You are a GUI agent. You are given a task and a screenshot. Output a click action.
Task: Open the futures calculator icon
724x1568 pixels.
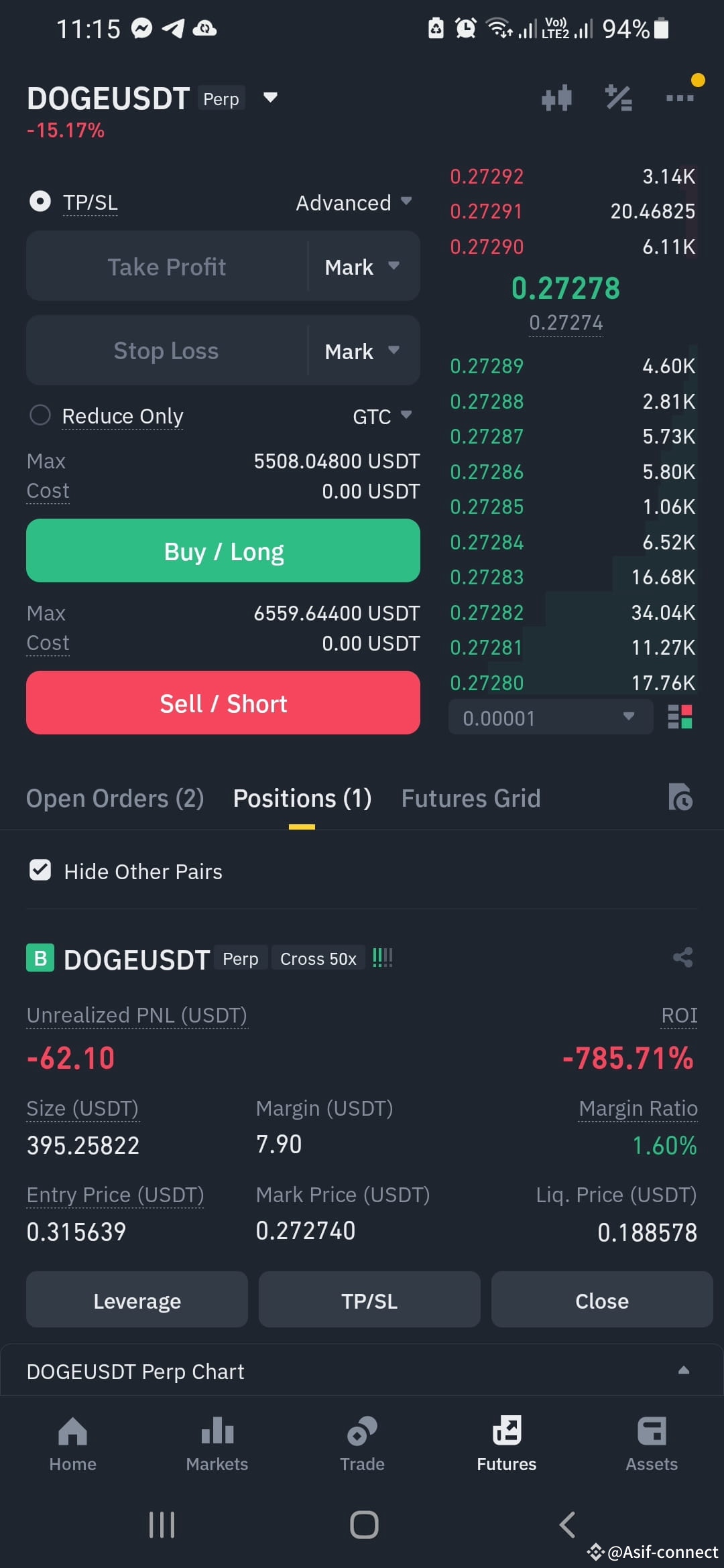(617, 98)
